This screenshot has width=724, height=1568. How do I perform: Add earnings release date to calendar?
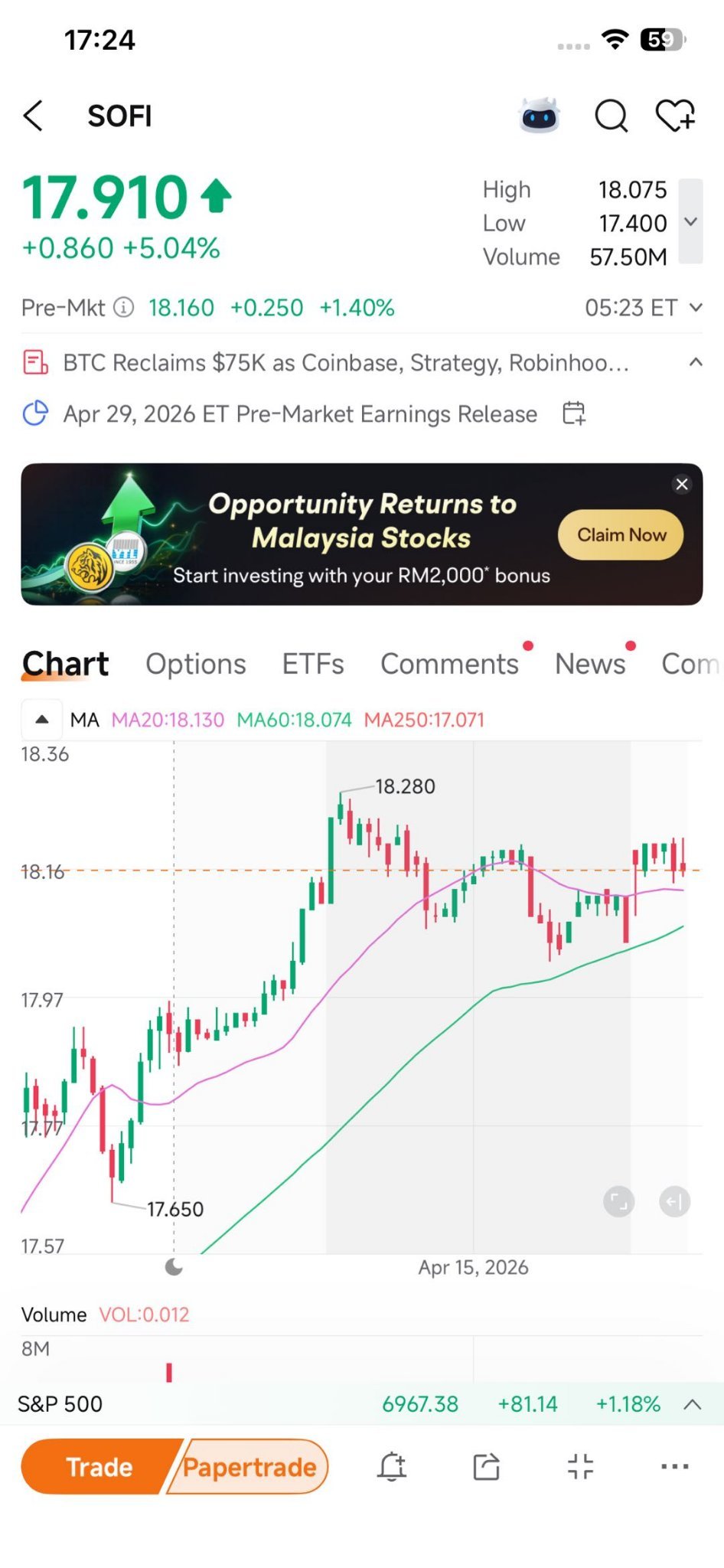click(573, 413)
